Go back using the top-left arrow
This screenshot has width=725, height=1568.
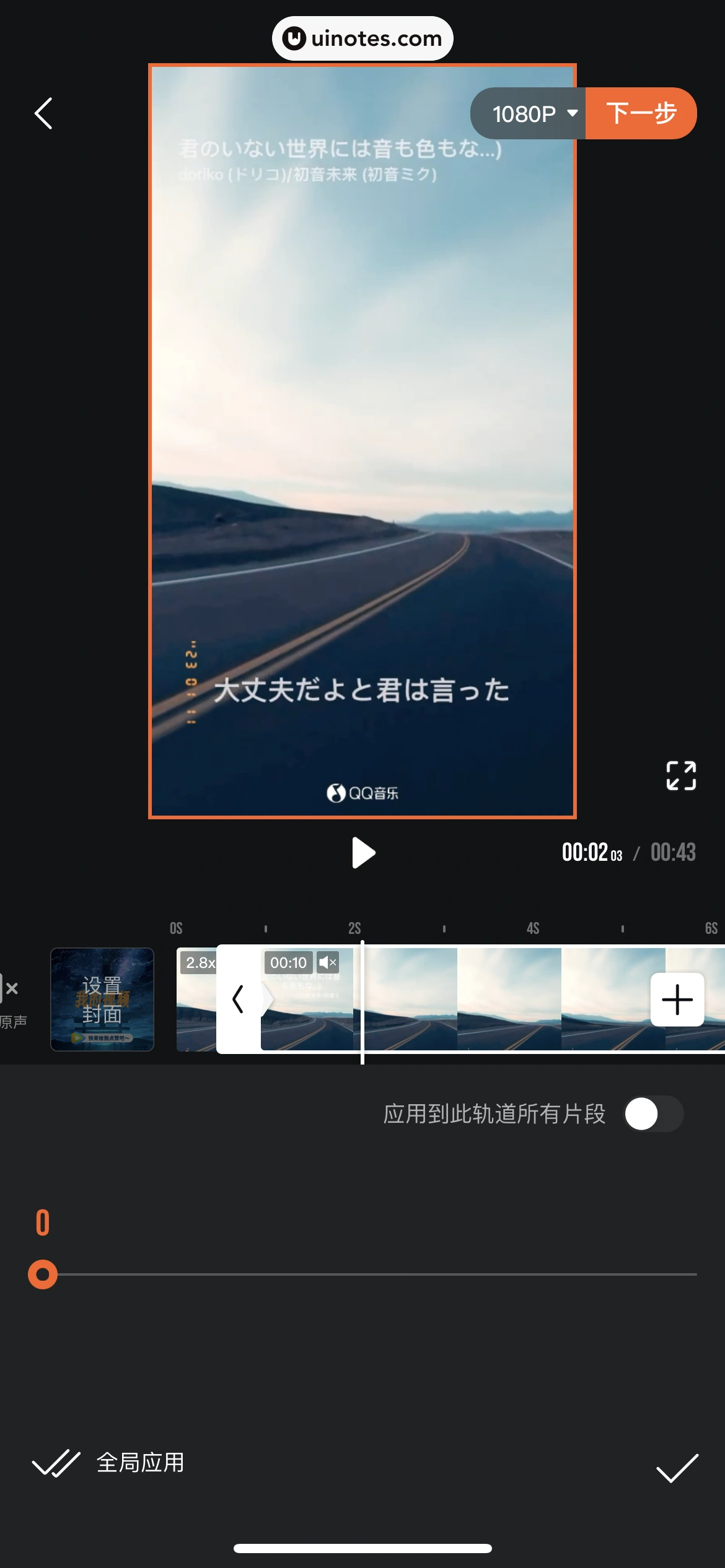pos(43,114)
